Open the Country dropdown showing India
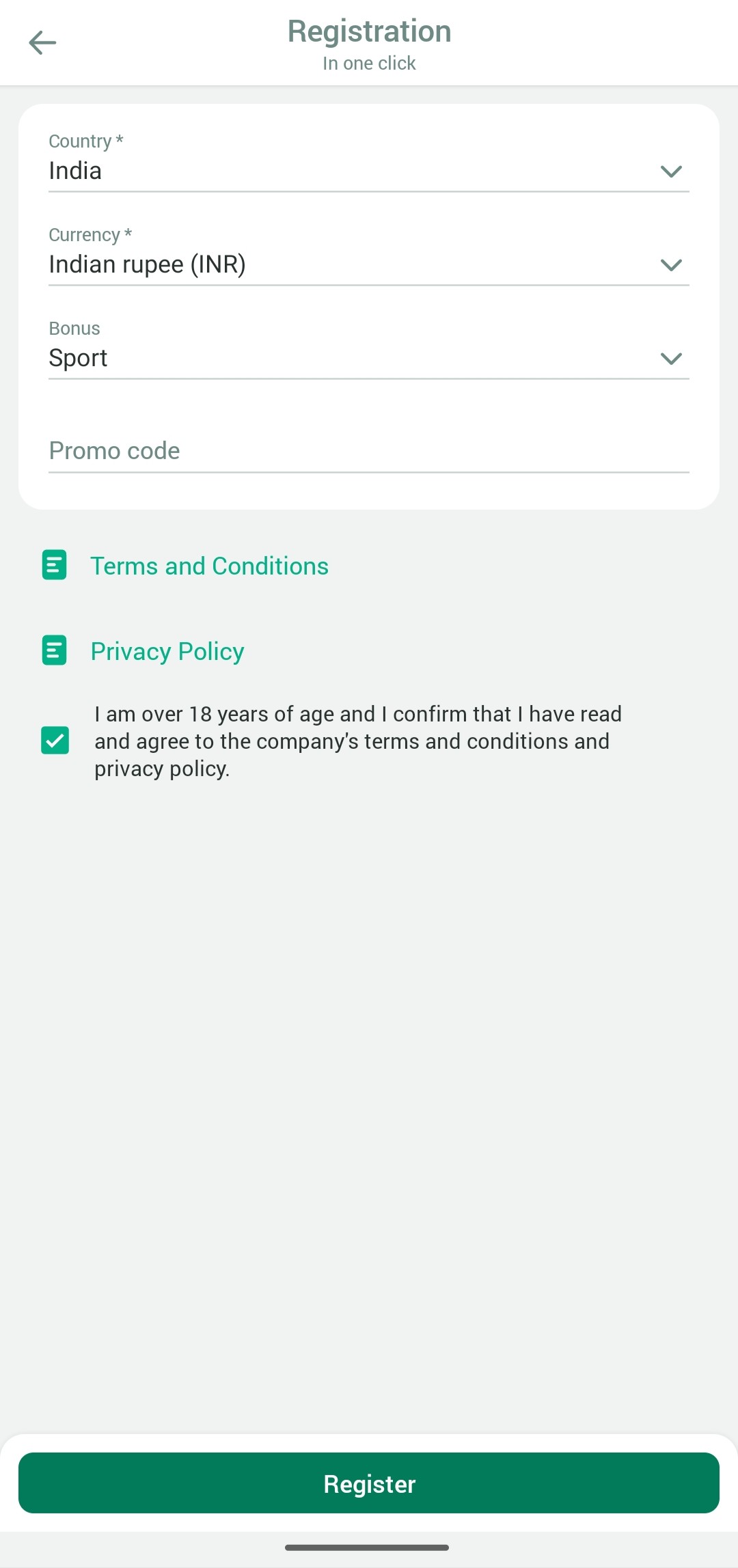Image resolution: width=738 pixels, height=1568 pixels. pyautogui.click(x=369, y=161)
